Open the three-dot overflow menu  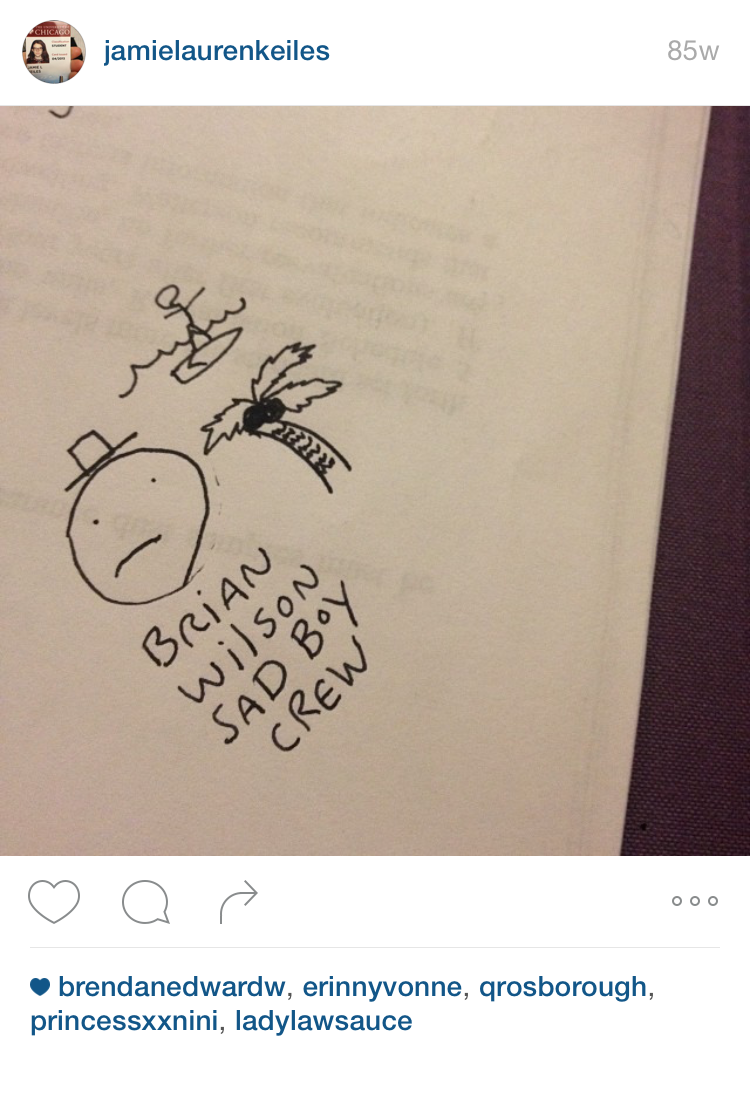(x=694, y=901)
